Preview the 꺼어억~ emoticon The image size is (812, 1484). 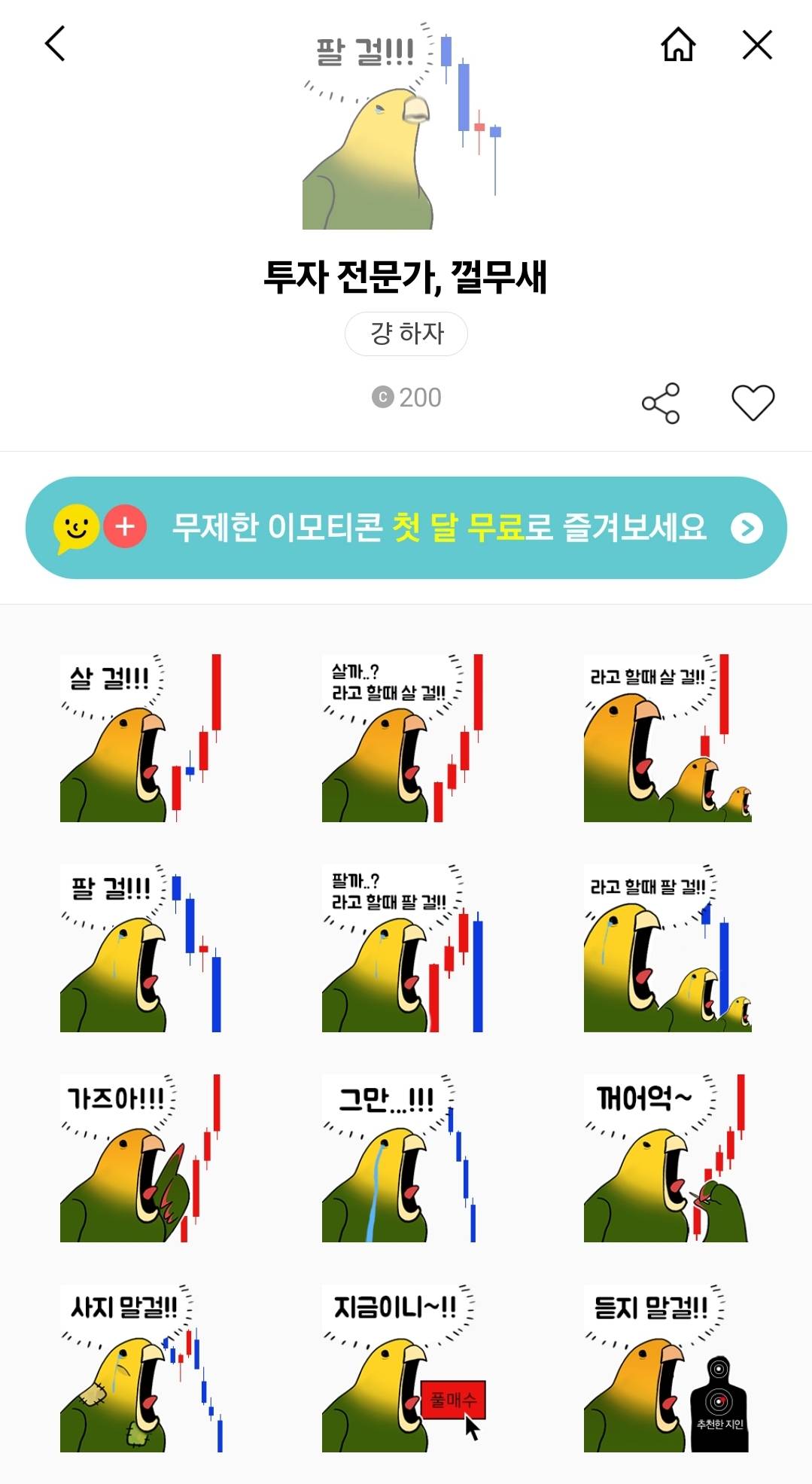667,1158
